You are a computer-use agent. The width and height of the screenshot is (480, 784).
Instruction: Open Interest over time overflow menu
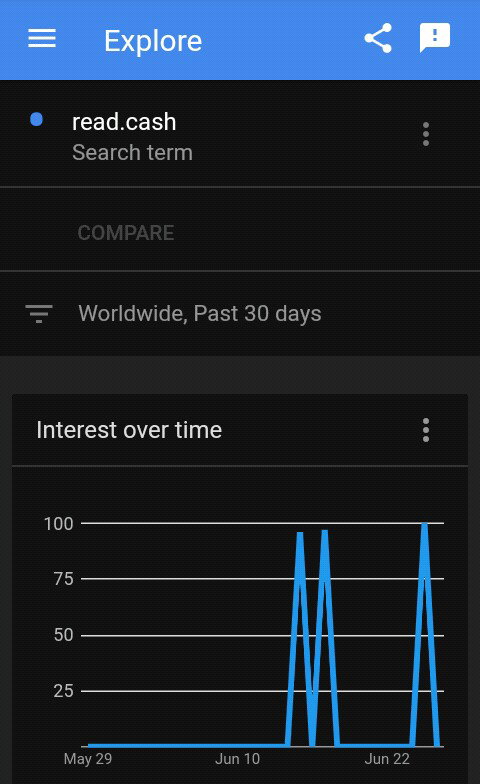(426, 430)
